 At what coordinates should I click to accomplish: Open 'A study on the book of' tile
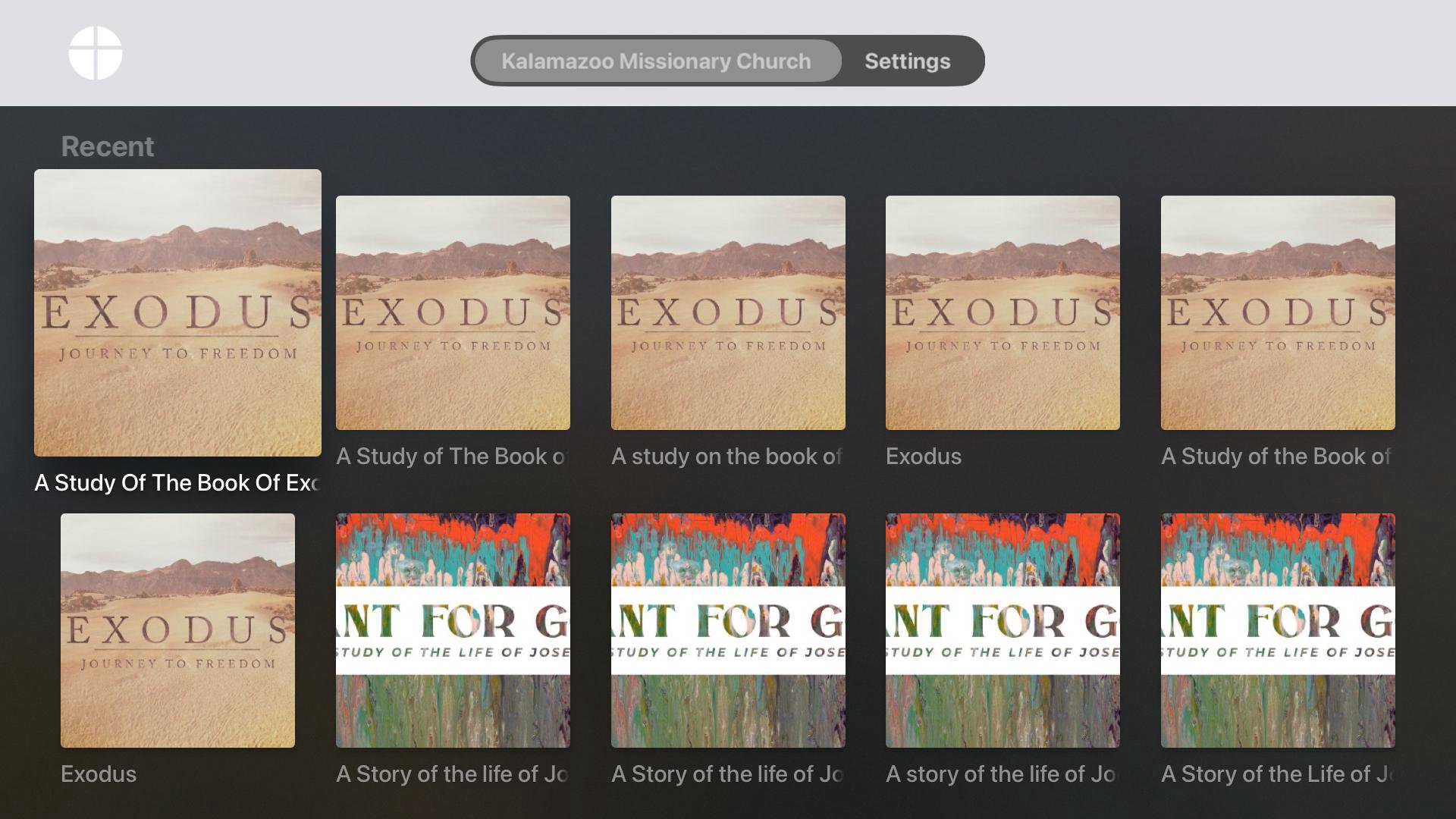pyautogui.click(x=728, y=312)
